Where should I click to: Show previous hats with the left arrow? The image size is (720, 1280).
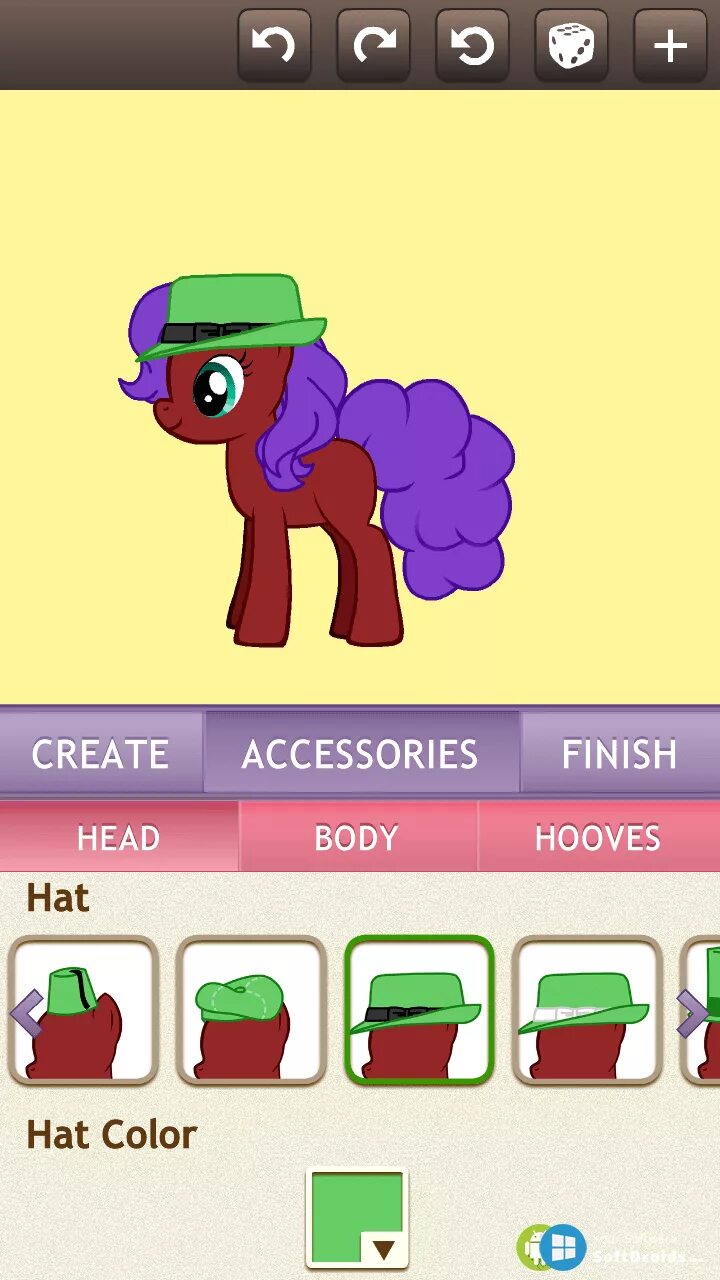(x=25, y=1013)
